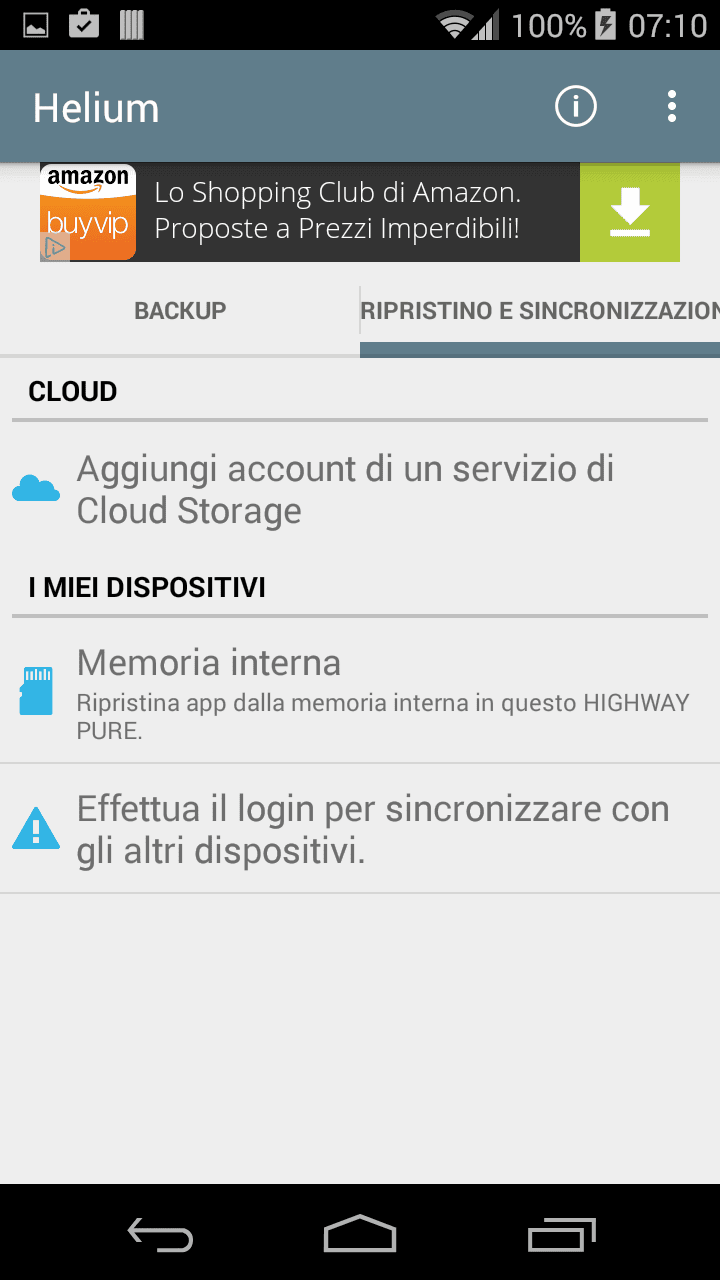Open the overflow menu
This screenshot has height=1280, width=720.
[x=672, y=106]
